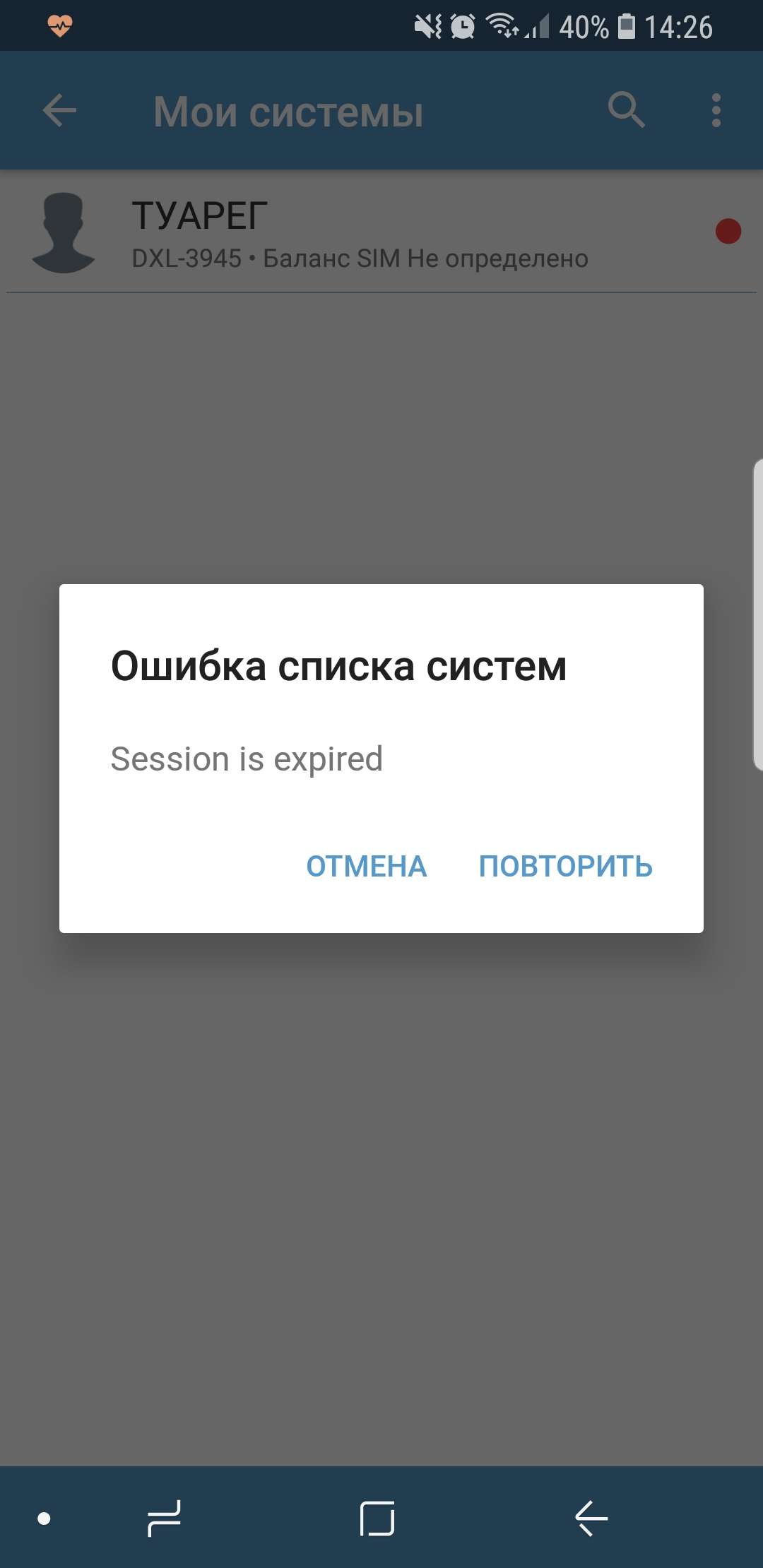The width and height of the screenshot is (763, 1568).
Task: Go back using the app bar arrow
Action: coord(59,111)
